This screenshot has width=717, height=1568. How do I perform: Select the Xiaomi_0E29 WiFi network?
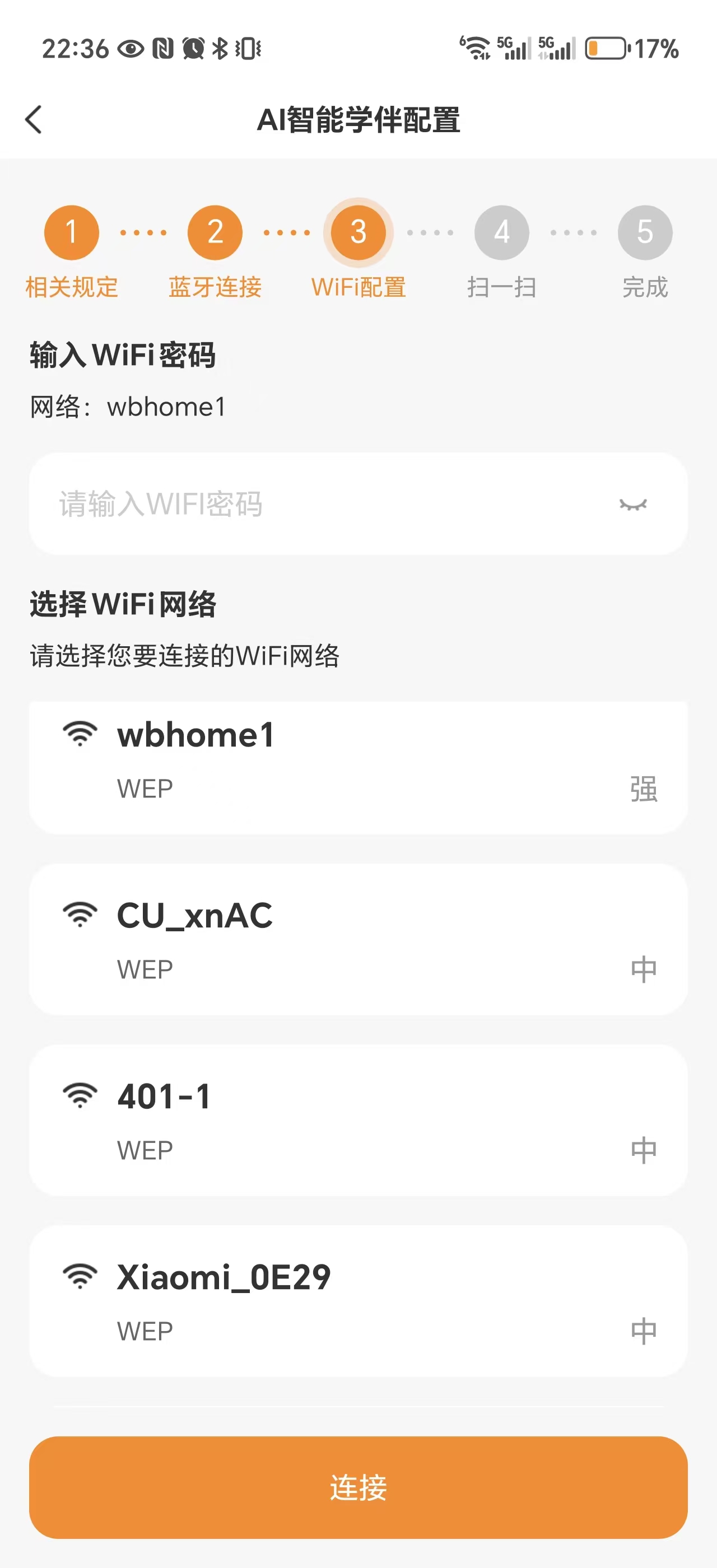click(x=358, y=1301)
